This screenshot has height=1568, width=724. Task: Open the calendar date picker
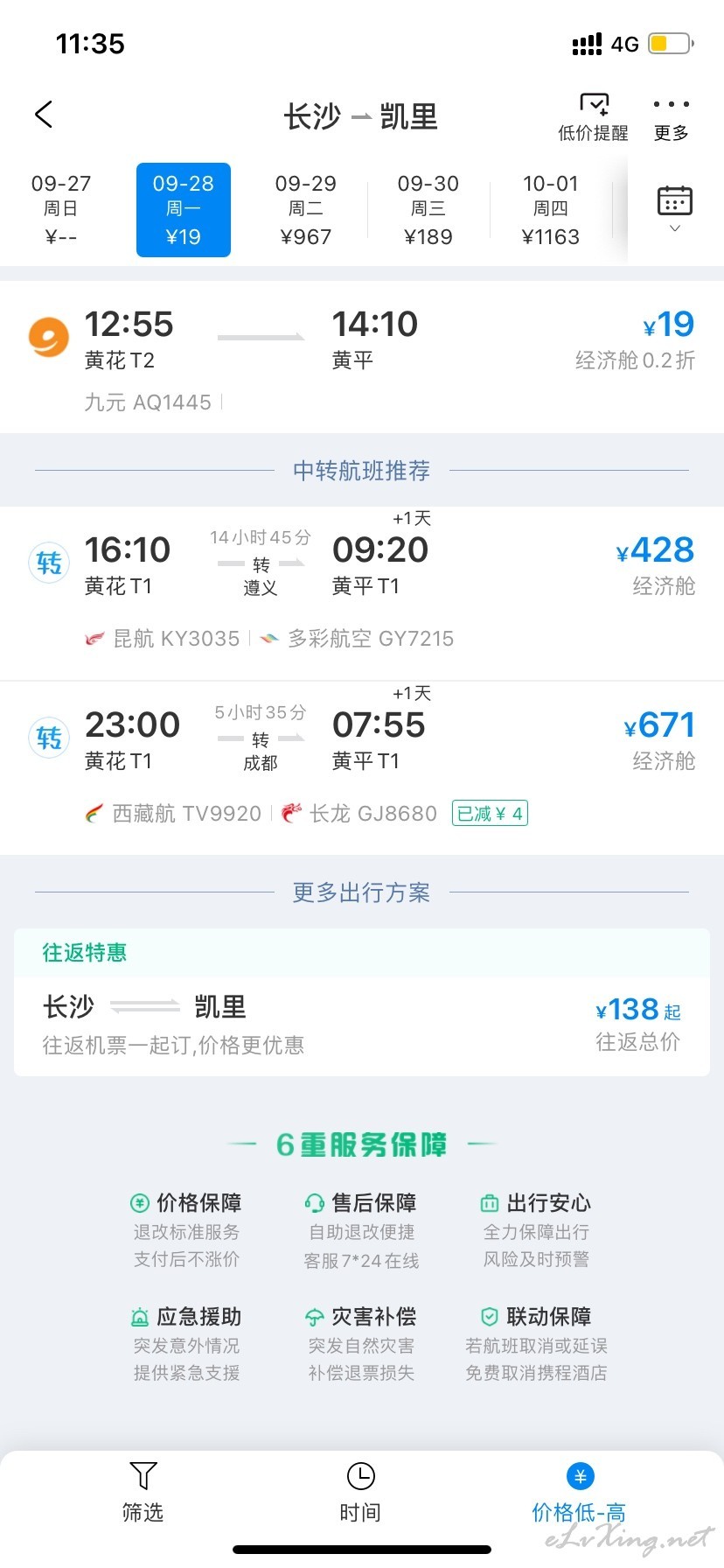[x=675, y=208]
